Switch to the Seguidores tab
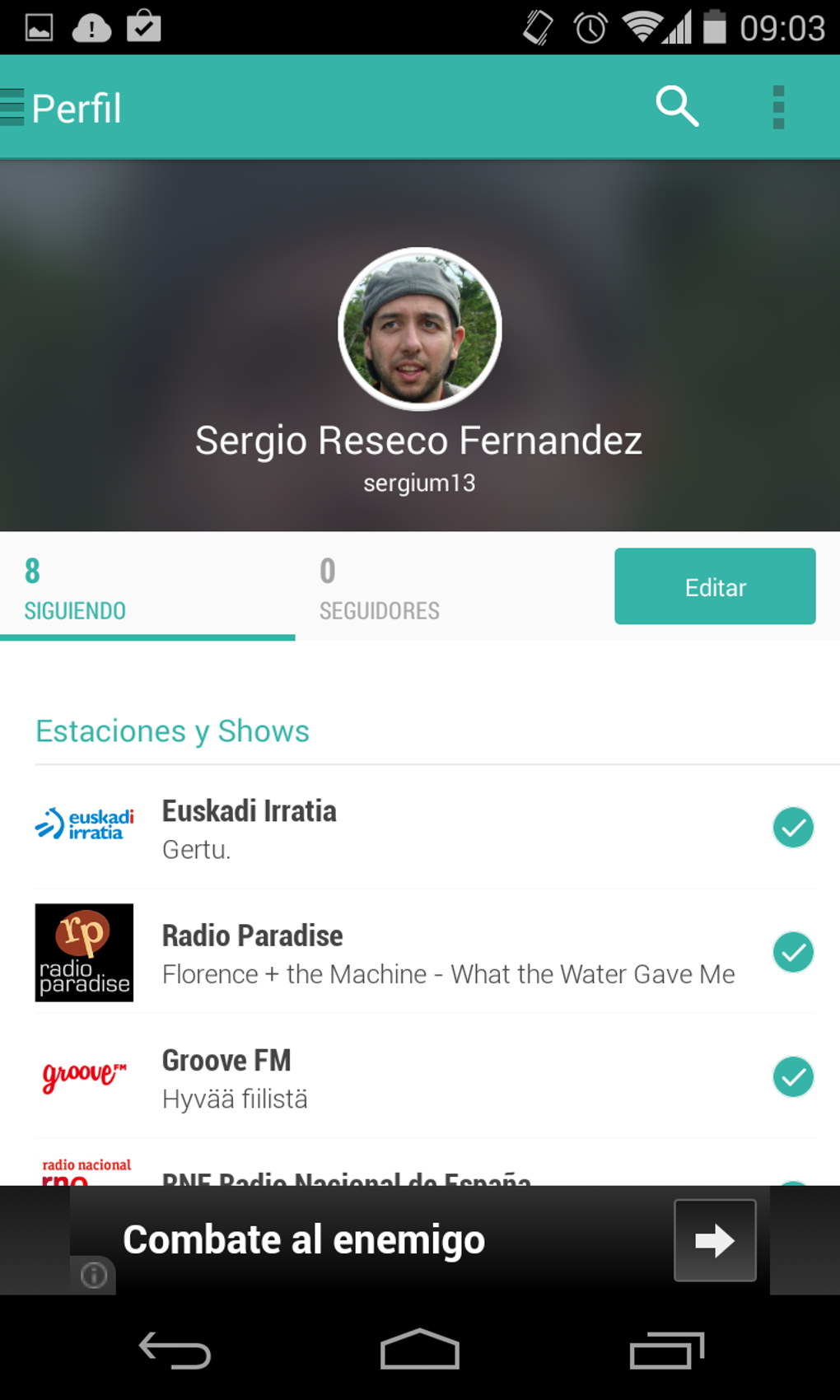 379,588
